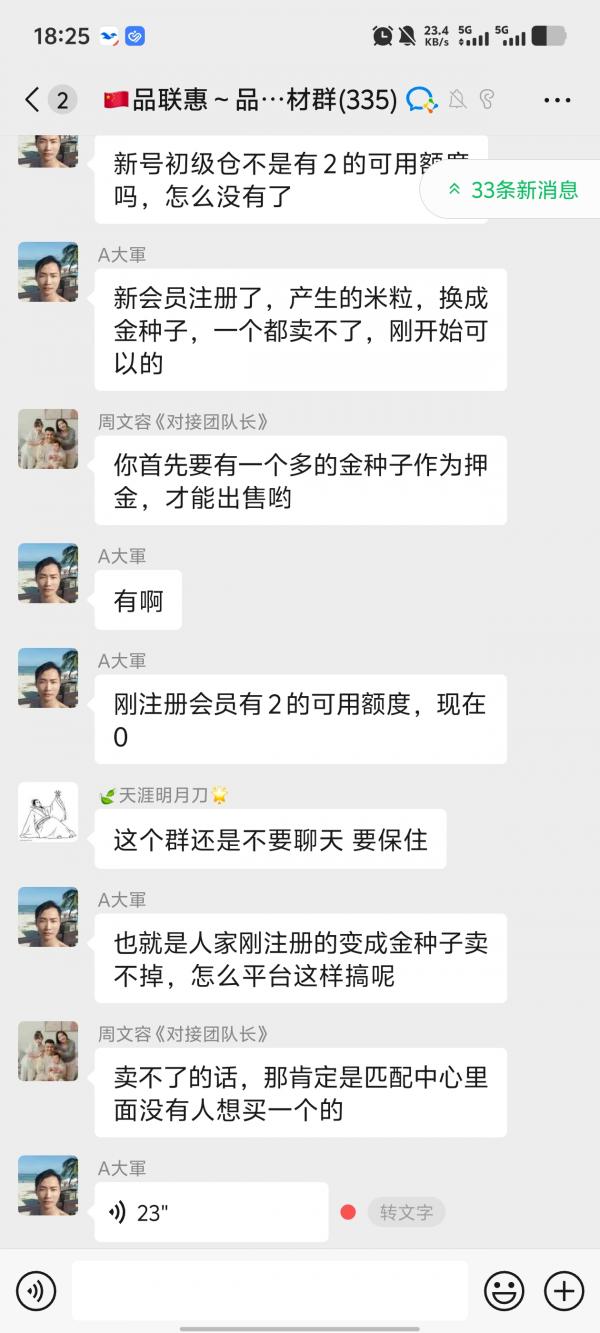Open the ear listening mode icon in the title bar
Viewport: 600px width, 1333px height.
[x=487, y=99]
